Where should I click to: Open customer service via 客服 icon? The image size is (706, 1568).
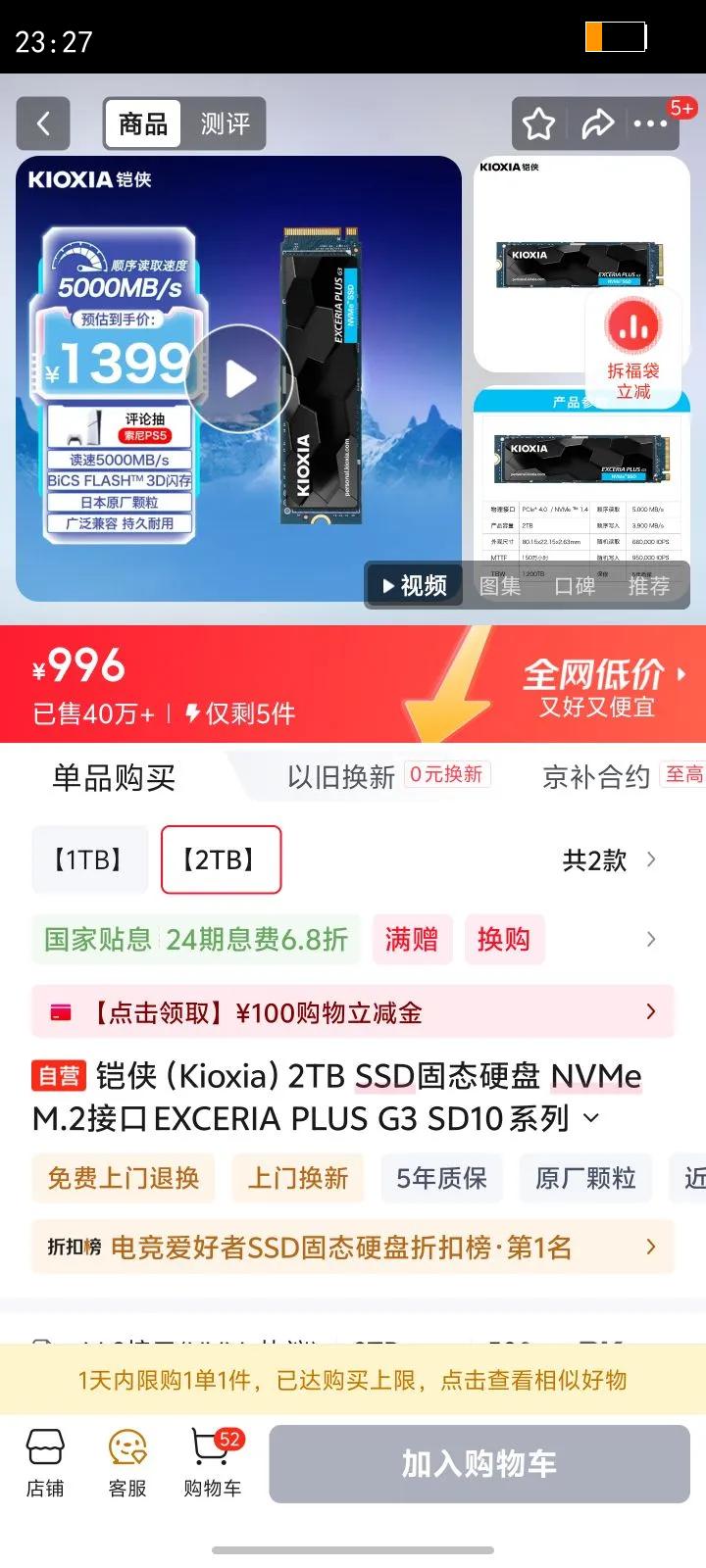[127, 1462]
